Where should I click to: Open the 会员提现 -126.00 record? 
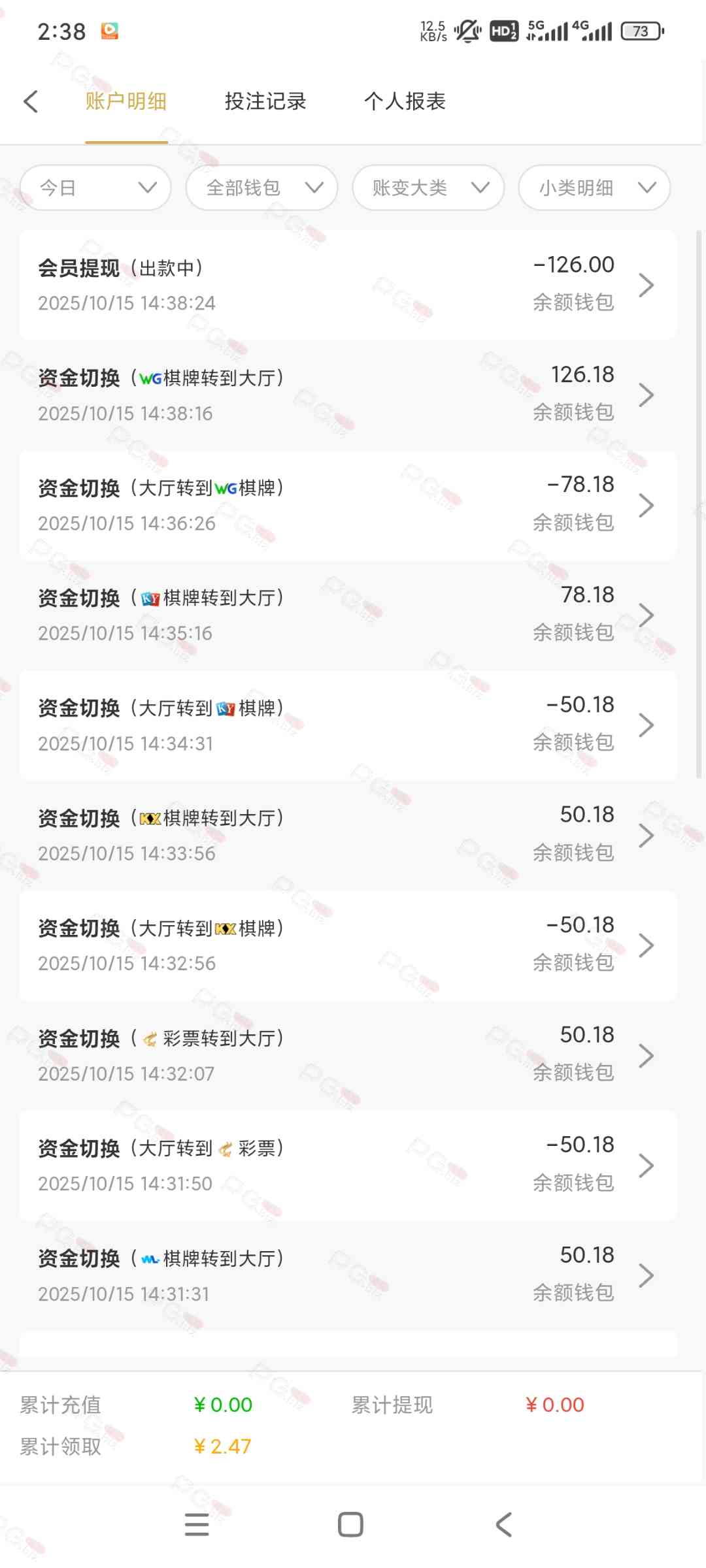click(x=348, y=285)
